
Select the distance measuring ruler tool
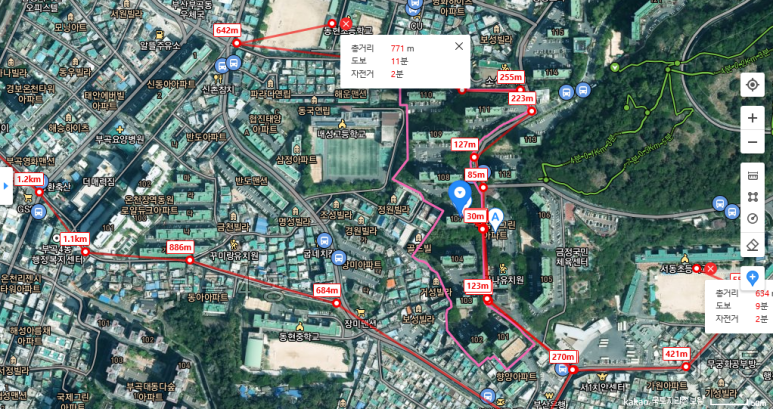(x=752, y=175)
